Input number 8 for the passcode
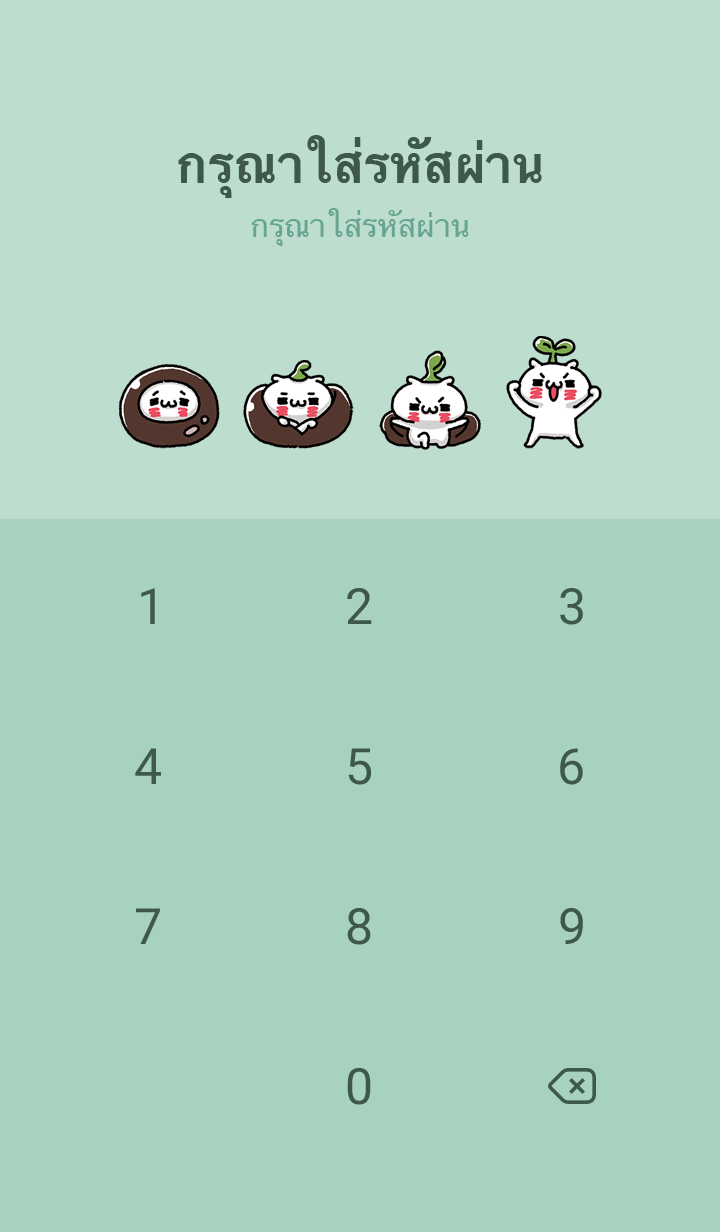720x1232 pixels. [x=359, y=927]
